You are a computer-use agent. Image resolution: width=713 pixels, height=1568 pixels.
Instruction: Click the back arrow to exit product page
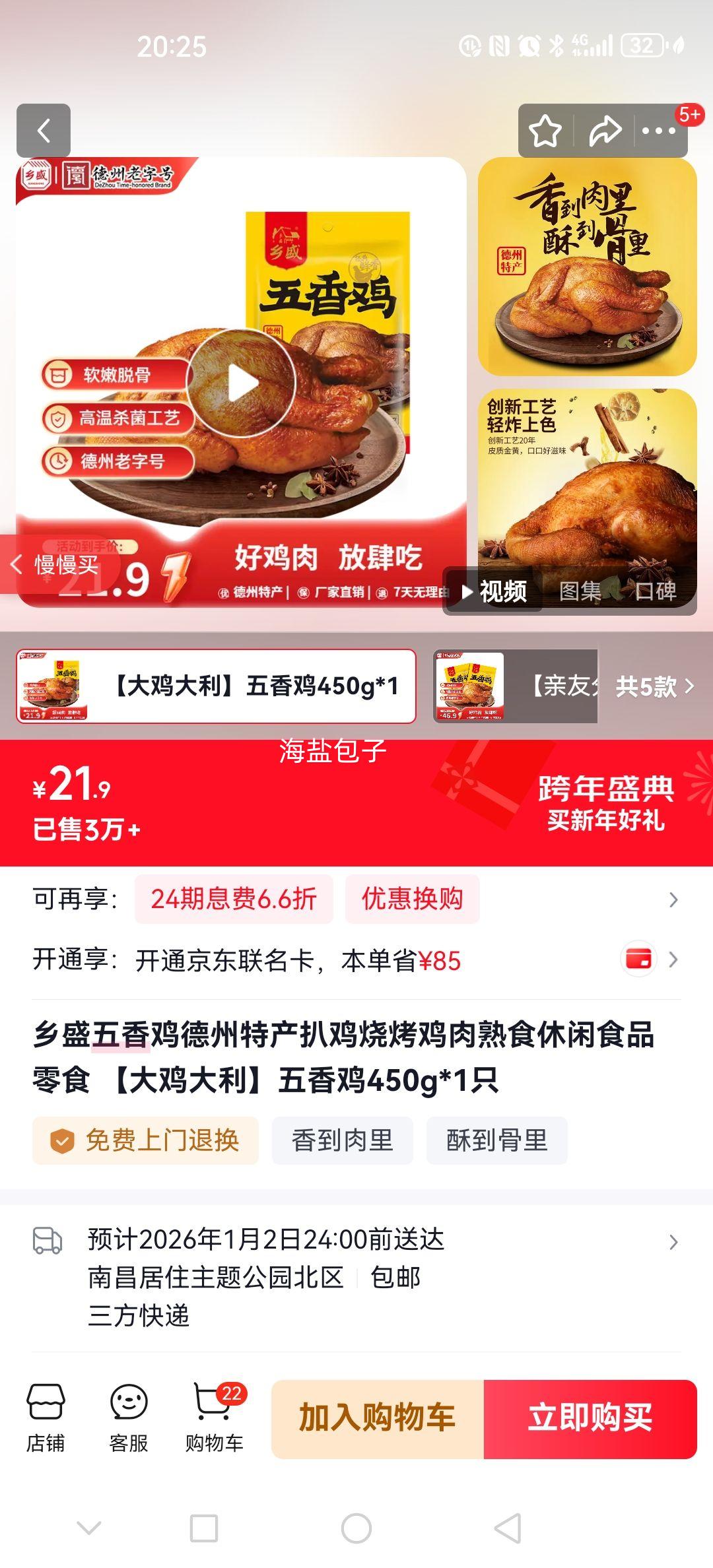(46, 130)
